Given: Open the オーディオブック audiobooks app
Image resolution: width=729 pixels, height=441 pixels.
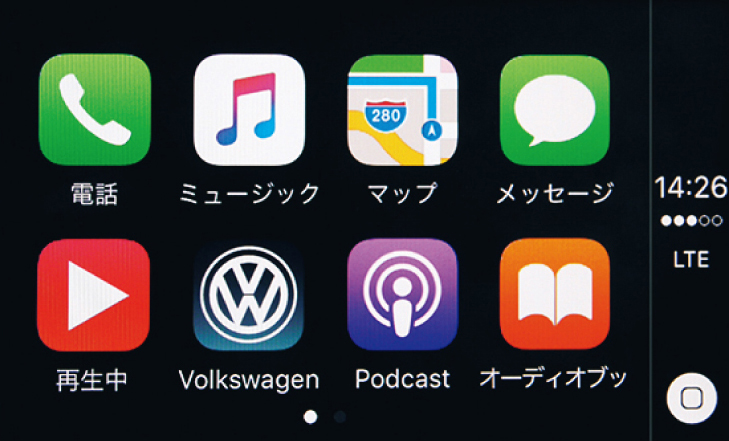Looking at the screenshot, I should [555, 295].
